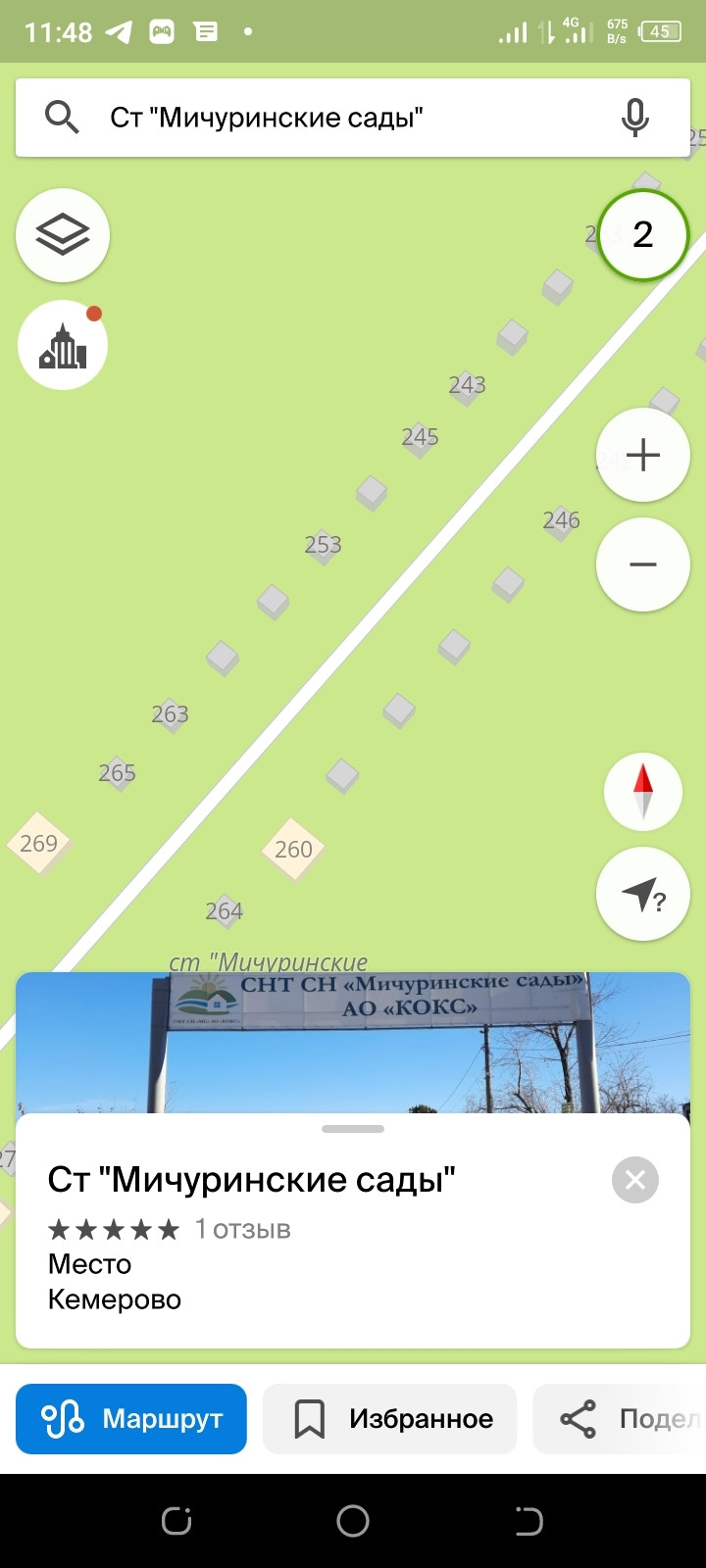Locate my position with the arrow button
The image size is (706, 1568).
click(x=643, y=894)
